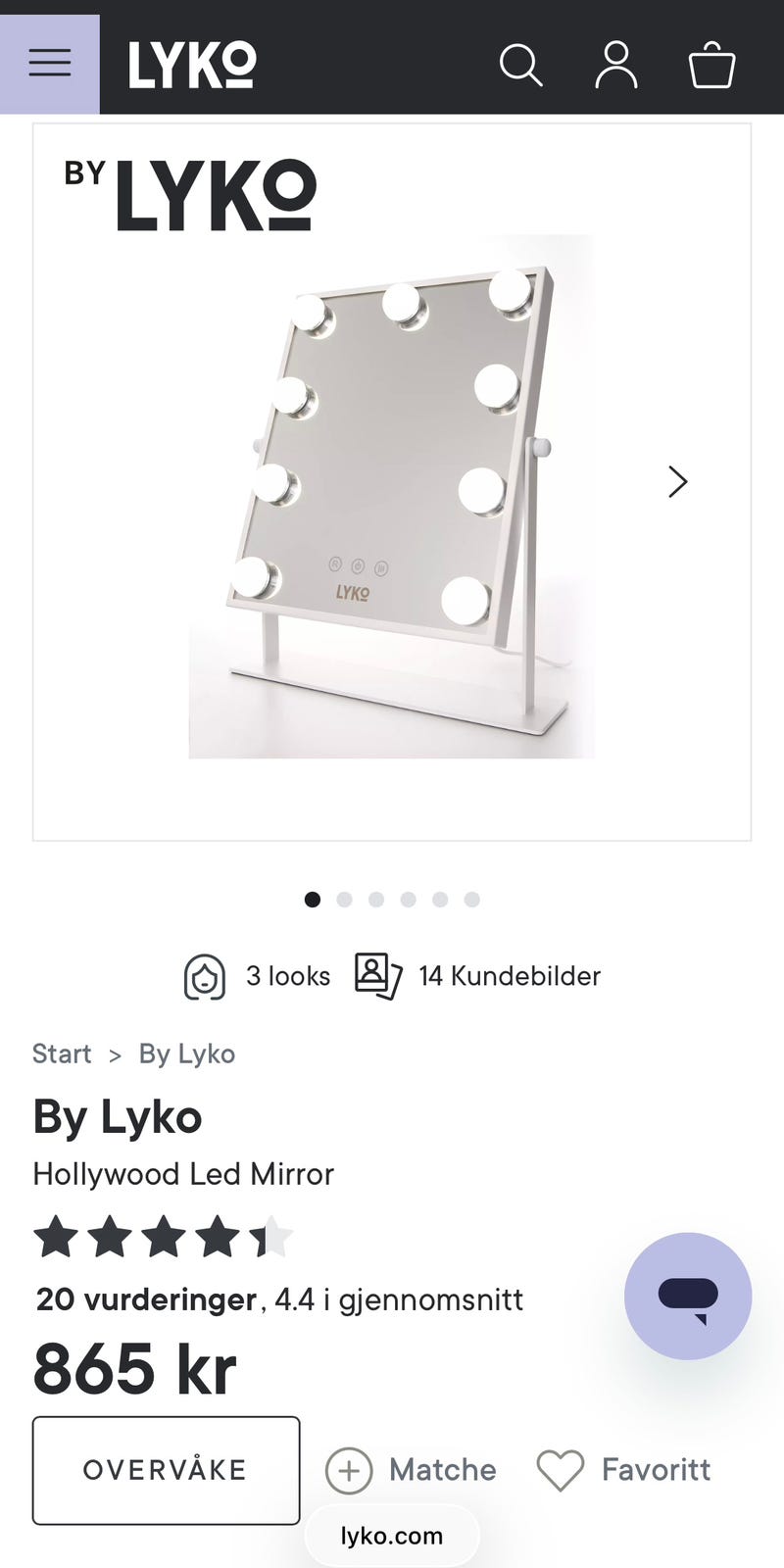The height and width of the screenshot is (1568, 784).
Task: Open the search icon
Action: point(520,66)
